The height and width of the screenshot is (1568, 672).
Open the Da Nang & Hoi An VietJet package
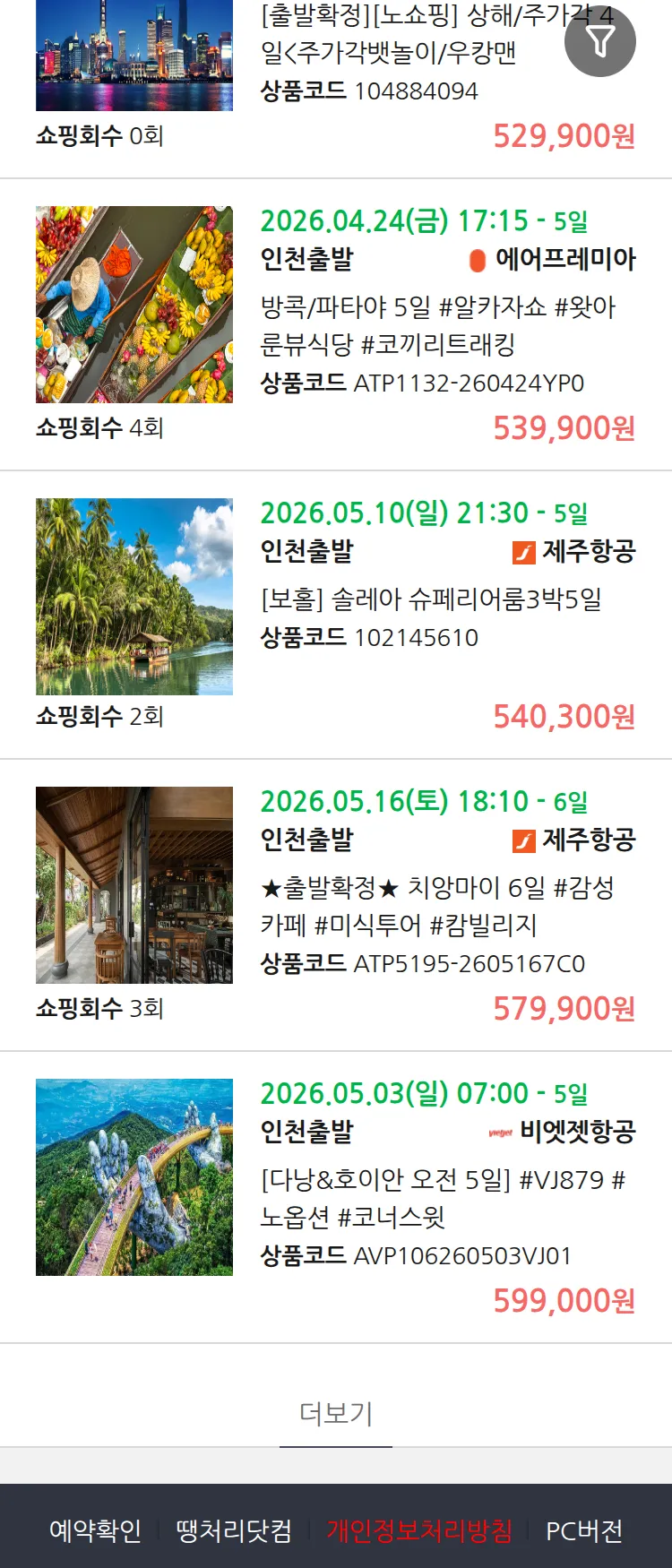(443, 1197)
